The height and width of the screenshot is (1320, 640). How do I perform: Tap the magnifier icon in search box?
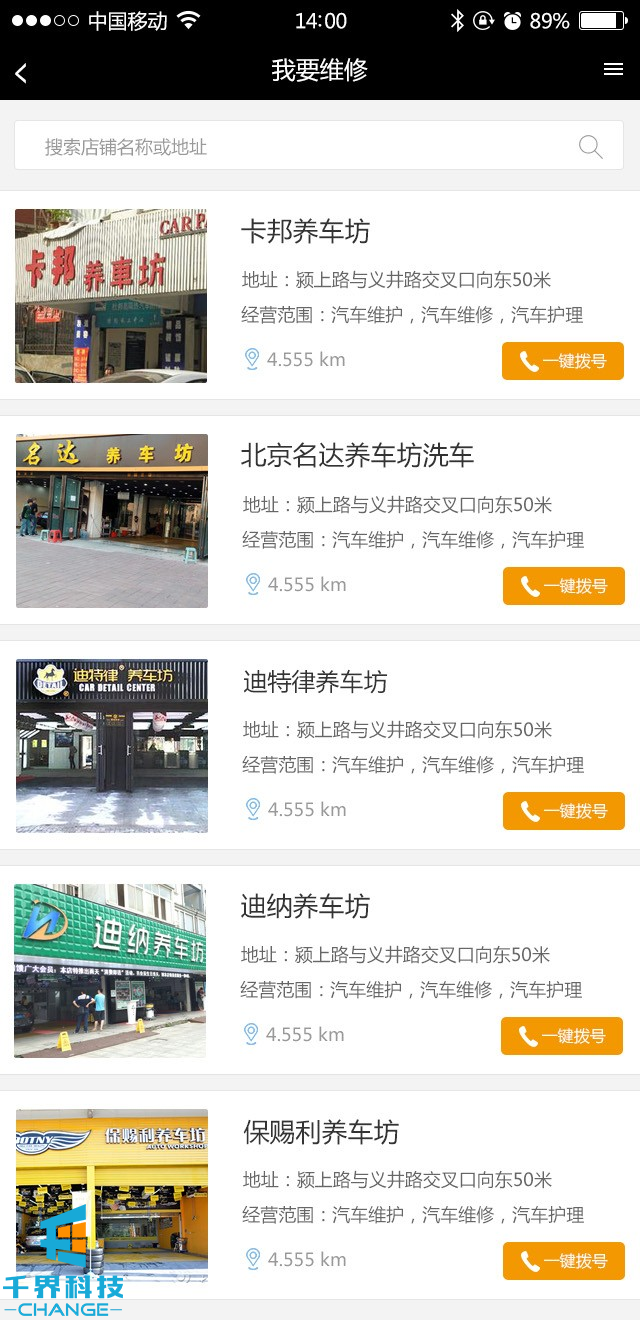(591, 147)
